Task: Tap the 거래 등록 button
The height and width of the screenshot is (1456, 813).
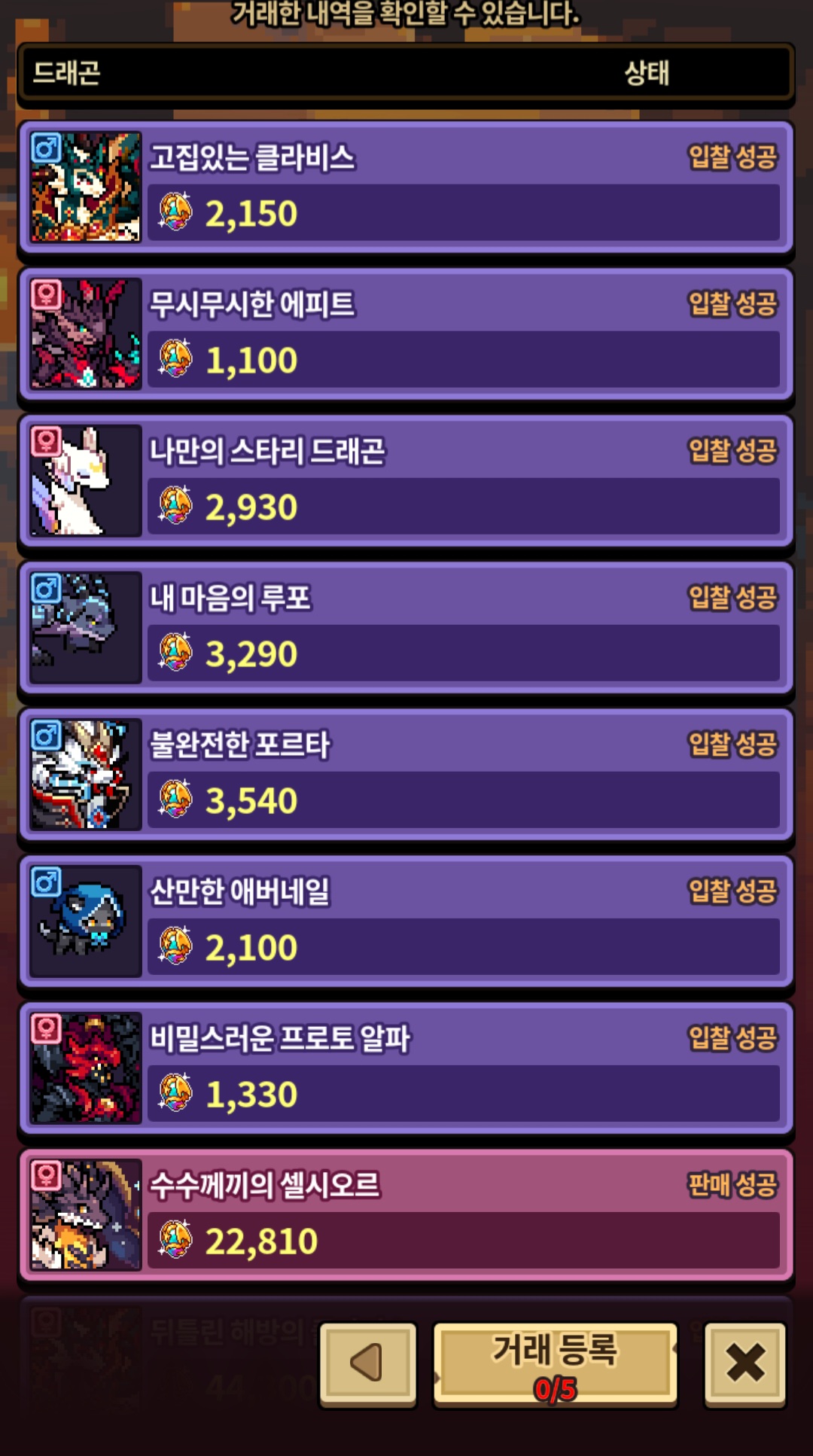Action: coord(555,1364)
